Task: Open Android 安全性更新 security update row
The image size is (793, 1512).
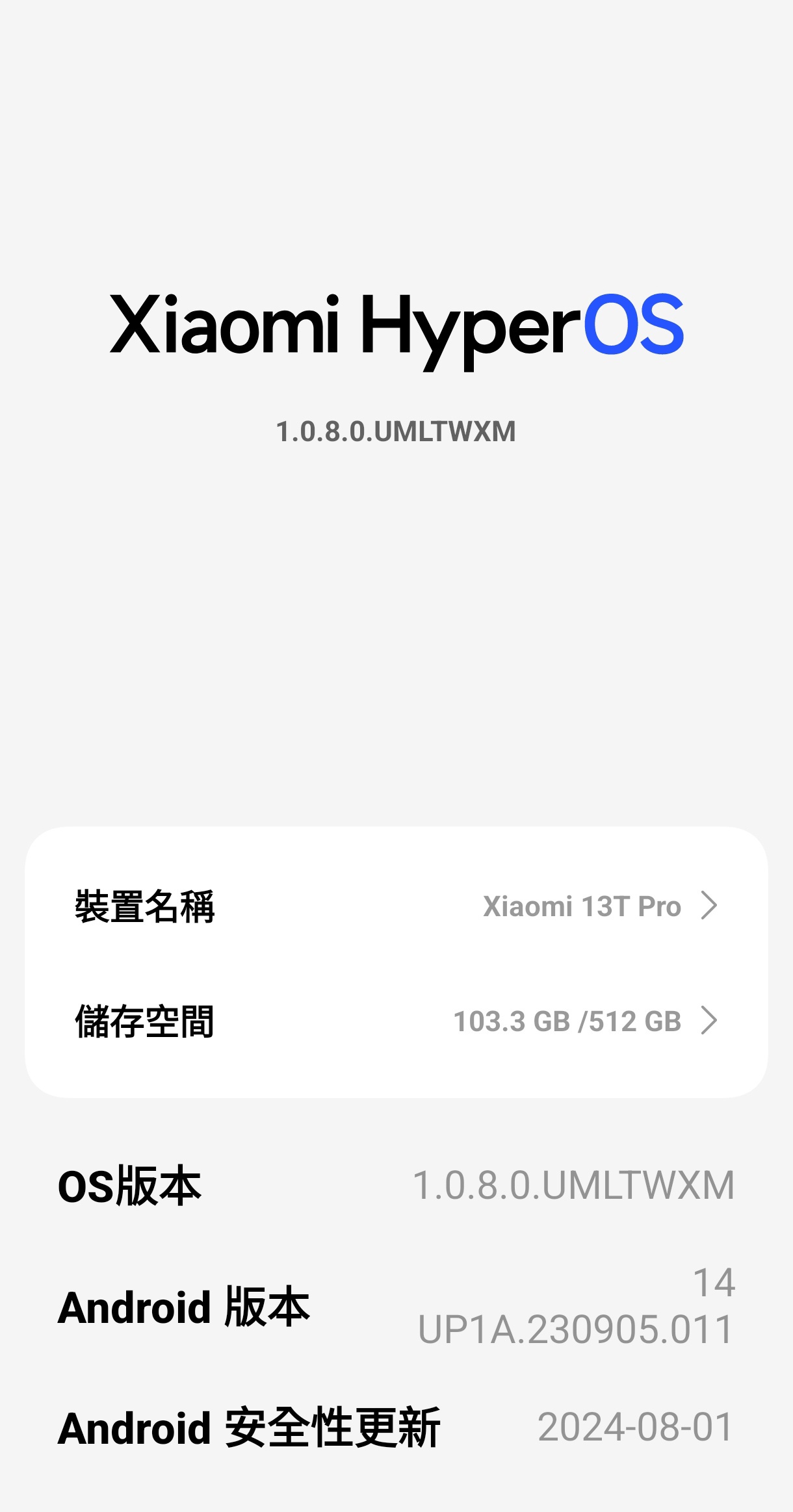Action: coord(396,1428)
